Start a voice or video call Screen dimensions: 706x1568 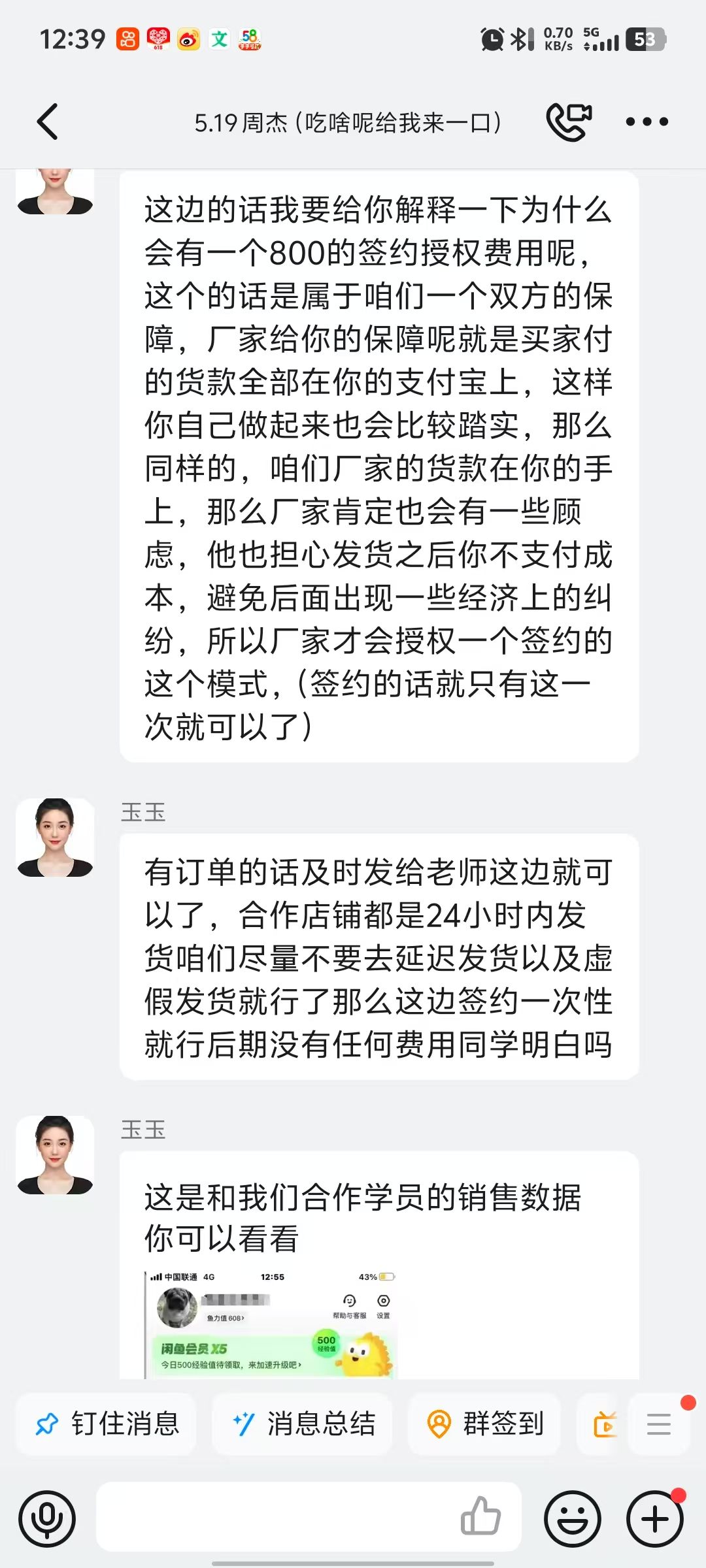click(x=569, y=122)
